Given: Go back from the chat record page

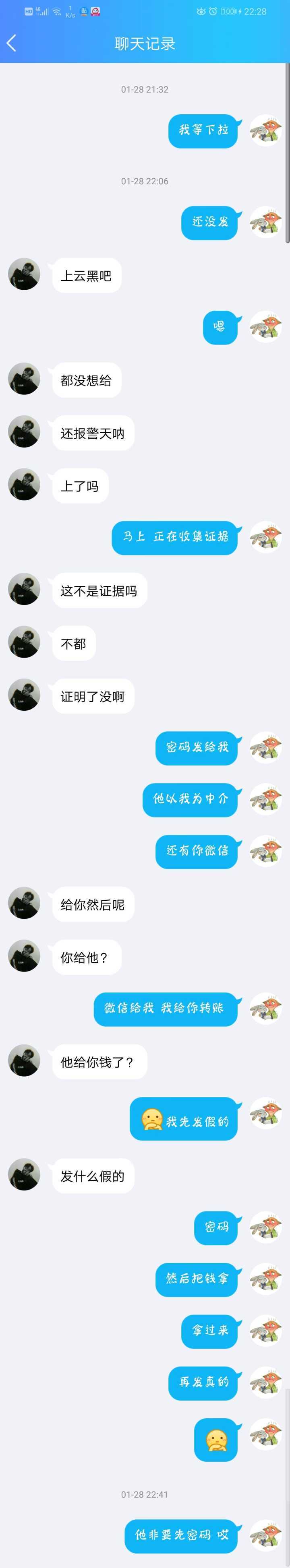Looking at the screenshot, I should click(x=12, y=43).
